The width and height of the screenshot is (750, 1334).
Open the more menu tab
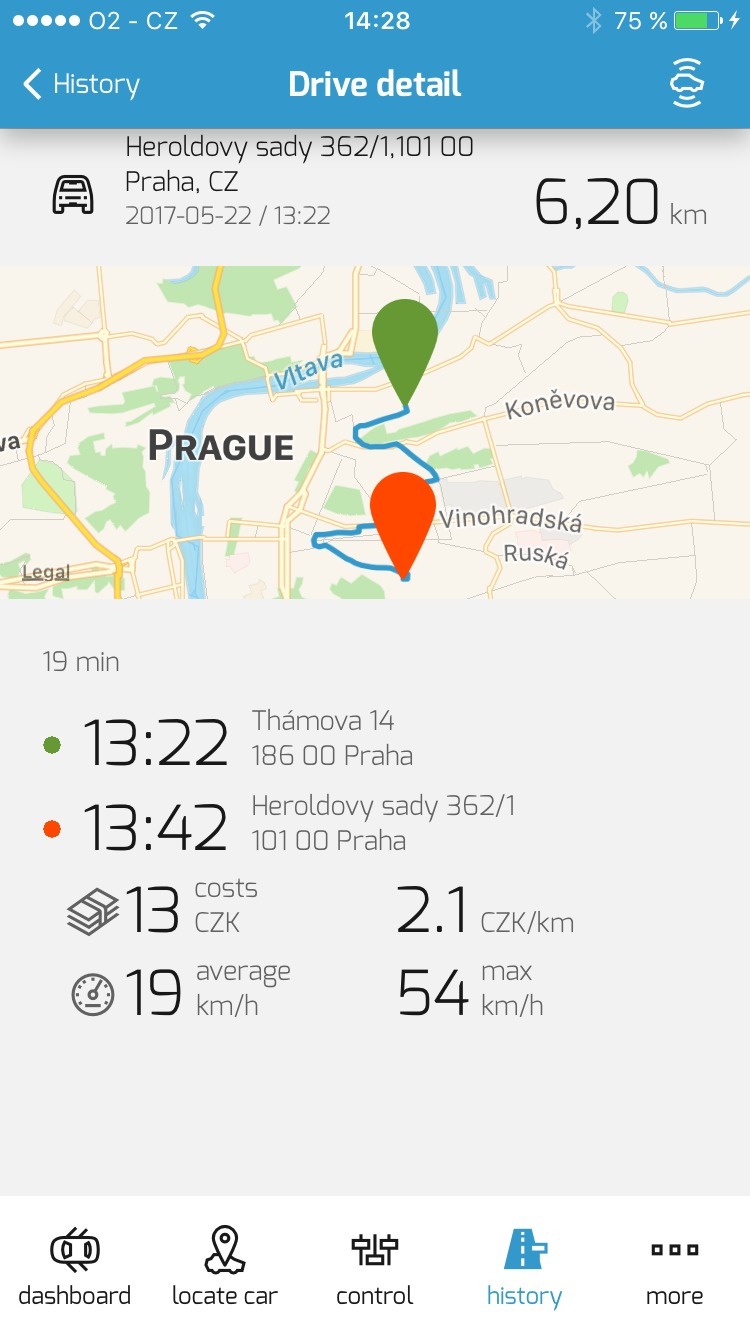674,1267
